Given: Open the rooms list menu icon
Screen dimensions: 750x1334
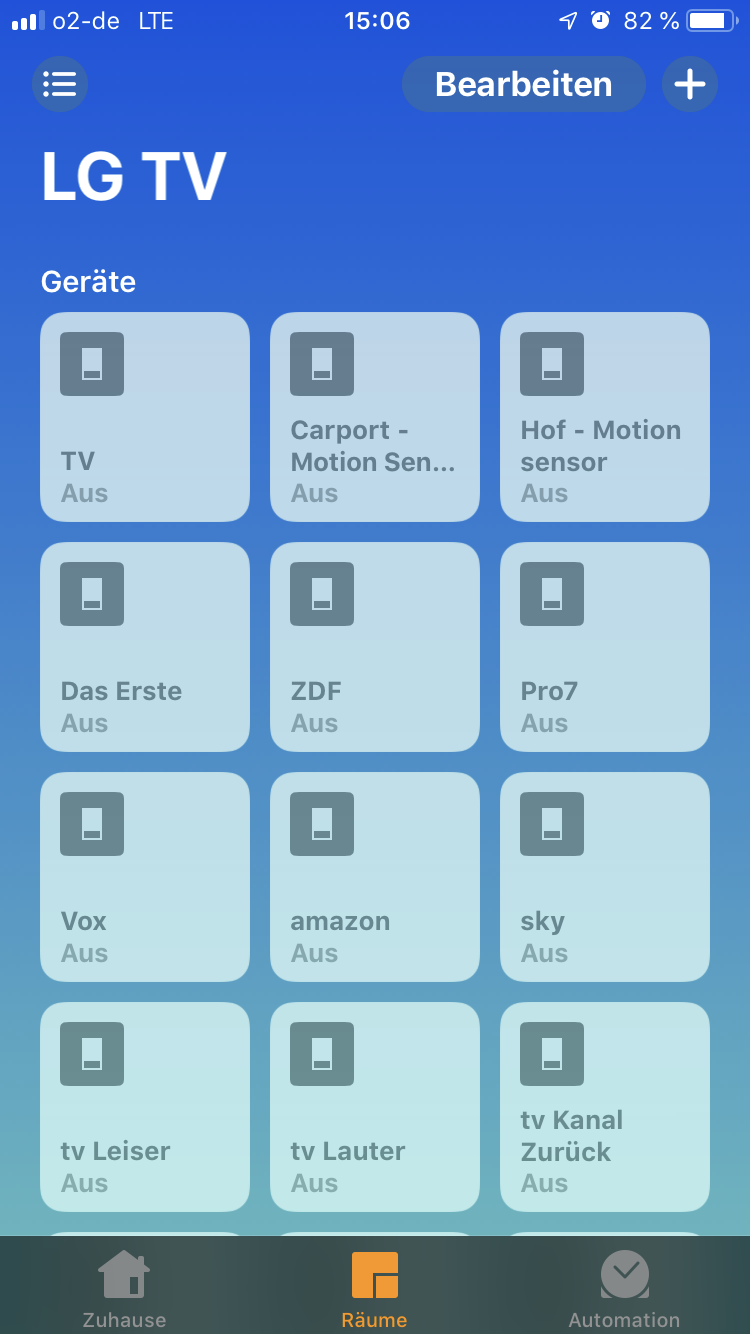Looking at the screenshot, I should (60, 84).
